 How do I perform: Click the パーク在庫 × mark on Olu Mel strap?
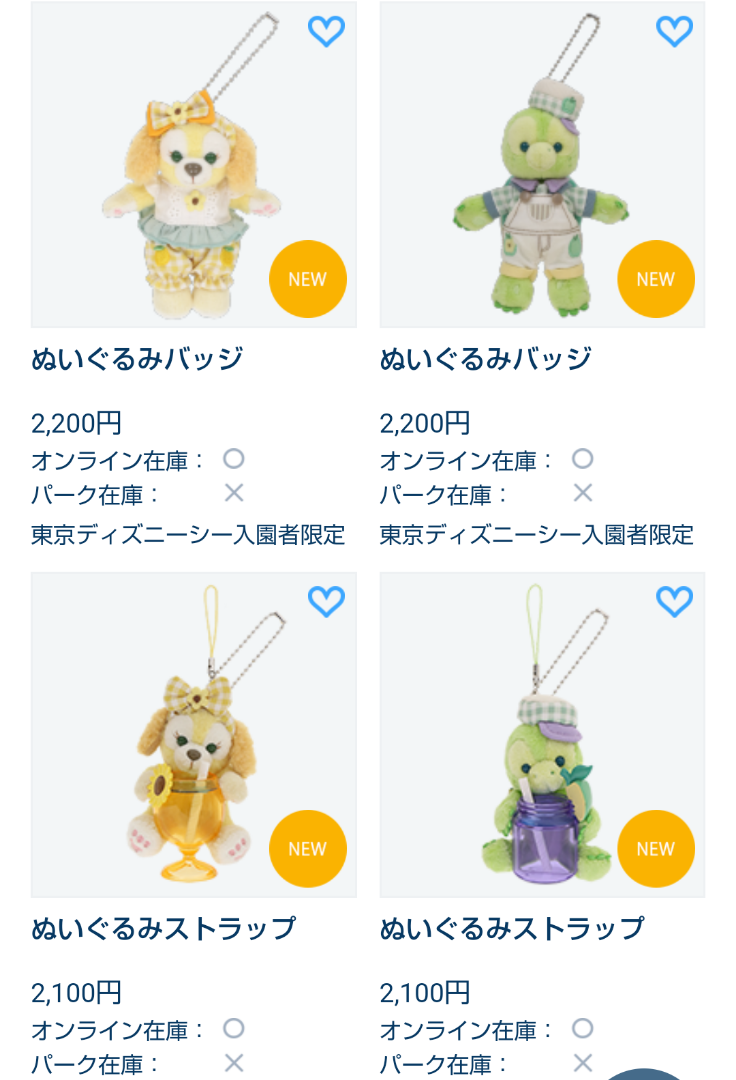582,1063
